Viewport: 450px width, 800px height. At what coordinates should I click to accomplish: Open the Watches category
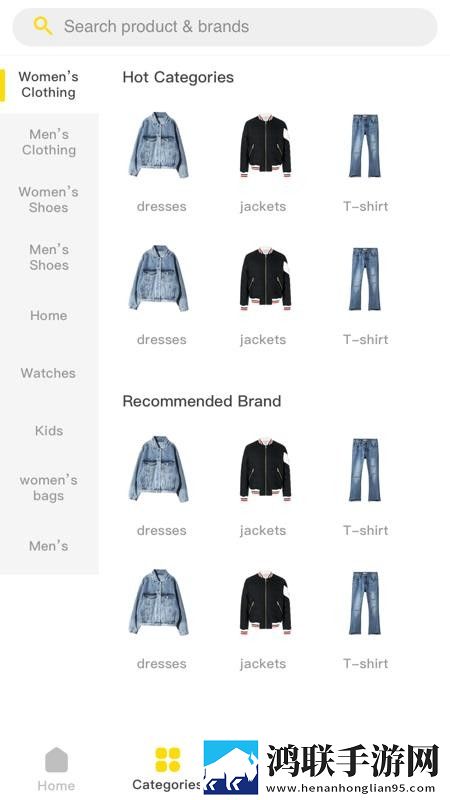(49, 373)
